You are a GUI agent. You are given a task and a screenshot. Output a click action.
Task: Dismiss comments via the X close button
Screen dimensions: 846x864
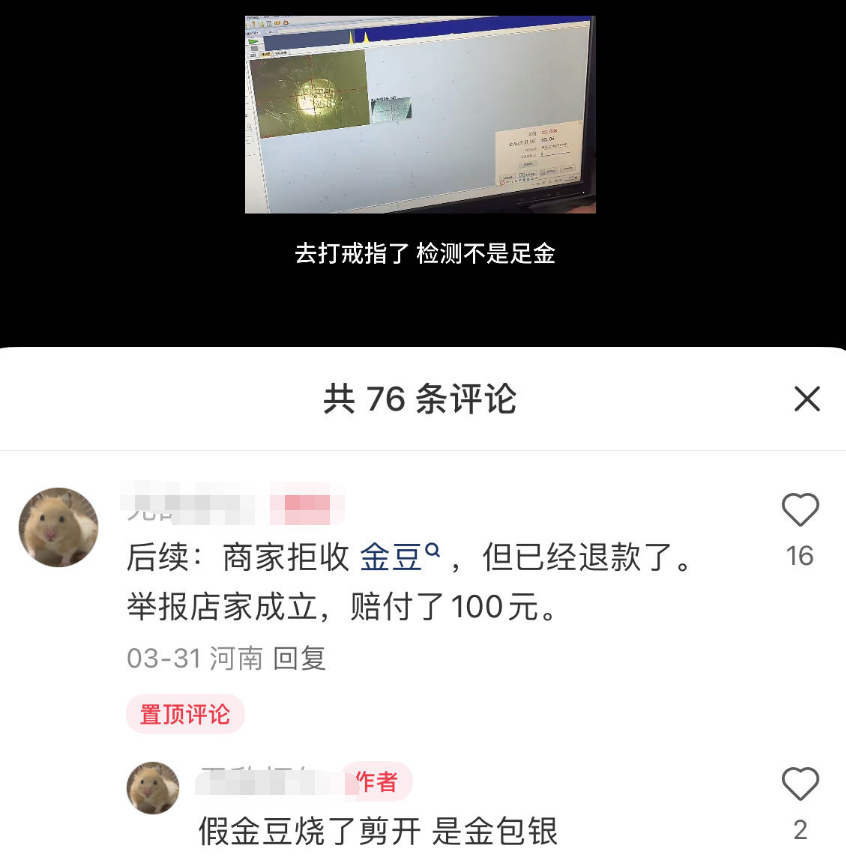pos(807,398)
